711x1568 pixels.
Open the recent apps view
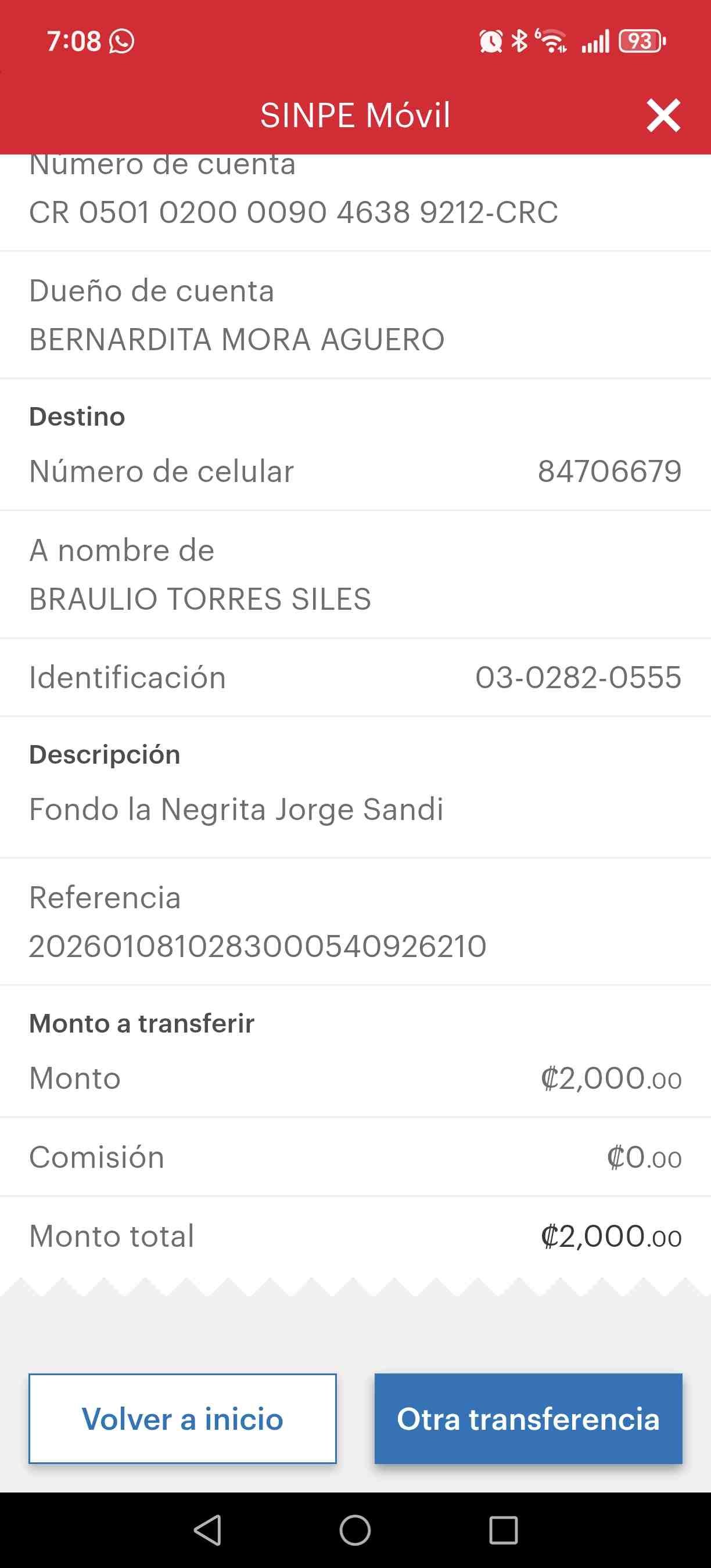tap(504, 1530)
